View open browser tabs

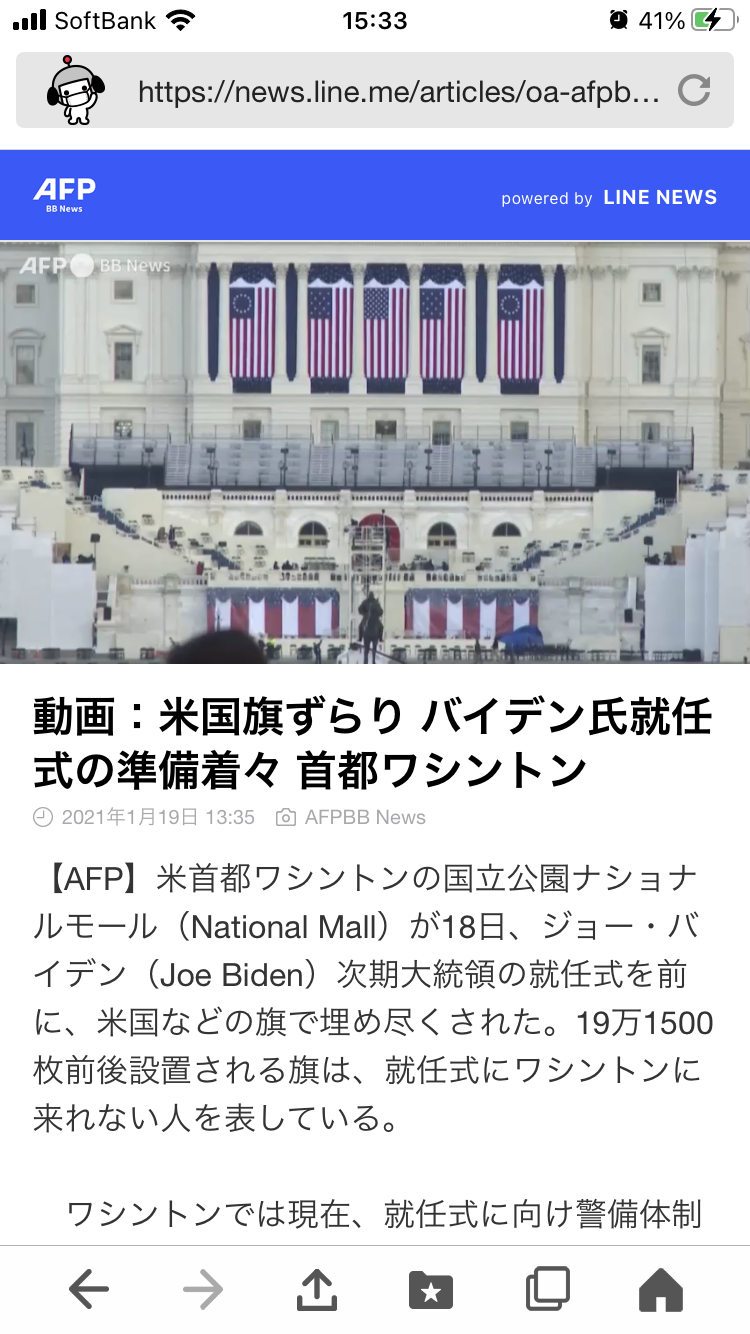pos(547,1289)
